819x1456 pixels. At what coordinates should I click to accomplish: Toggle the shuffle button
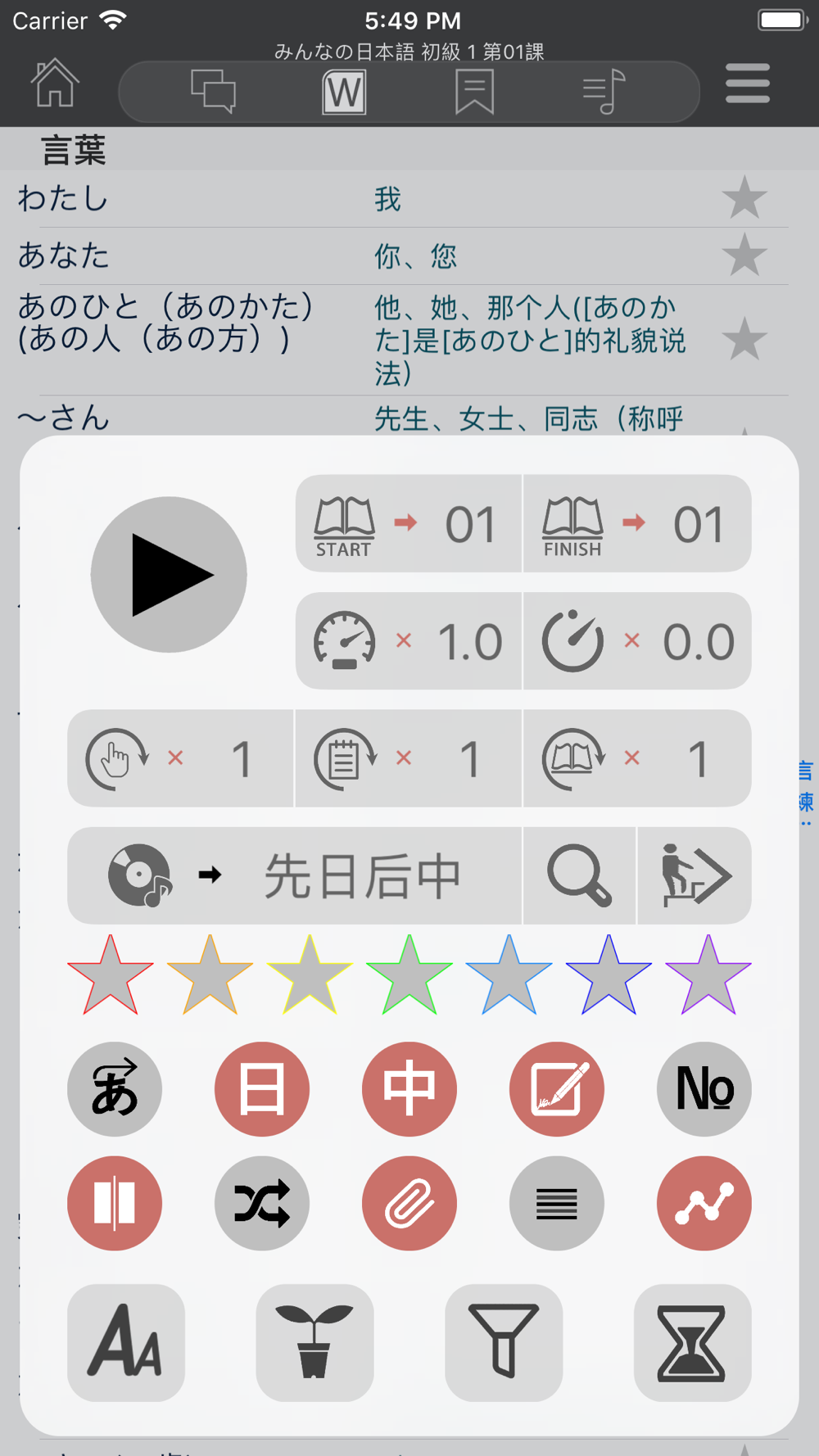262,1203
